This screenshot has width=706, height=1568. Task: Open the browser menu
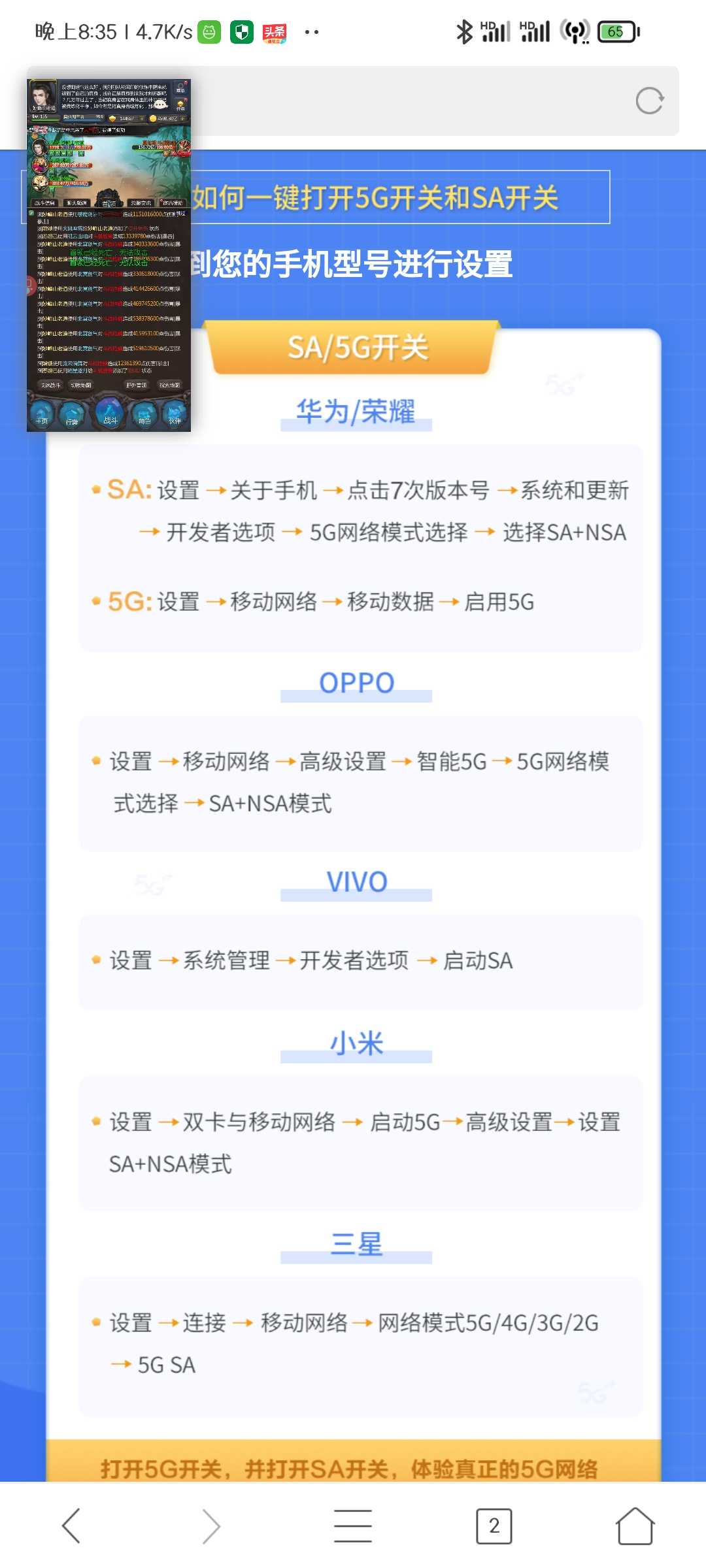[353, 1526]
